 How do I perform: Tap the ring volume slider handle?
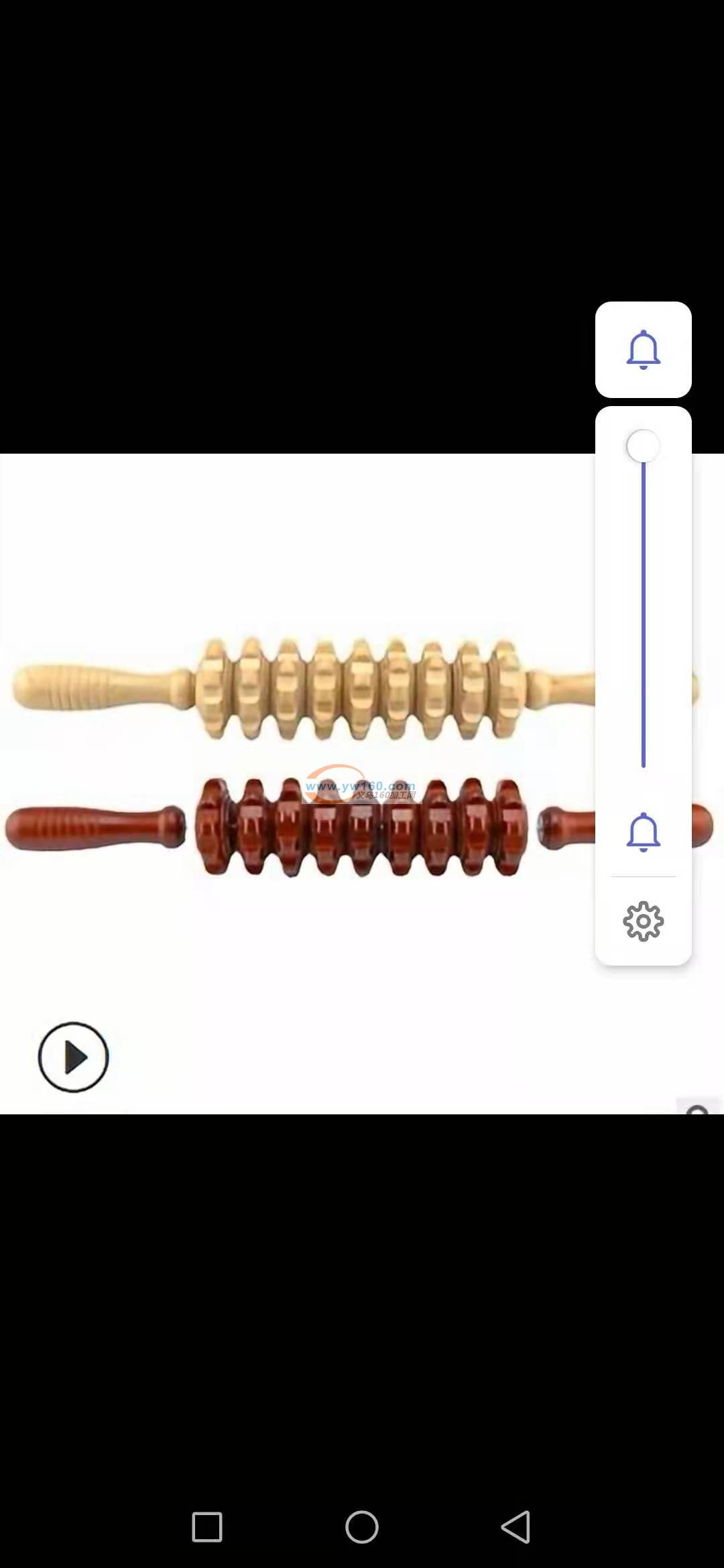[x=643, y=446]
